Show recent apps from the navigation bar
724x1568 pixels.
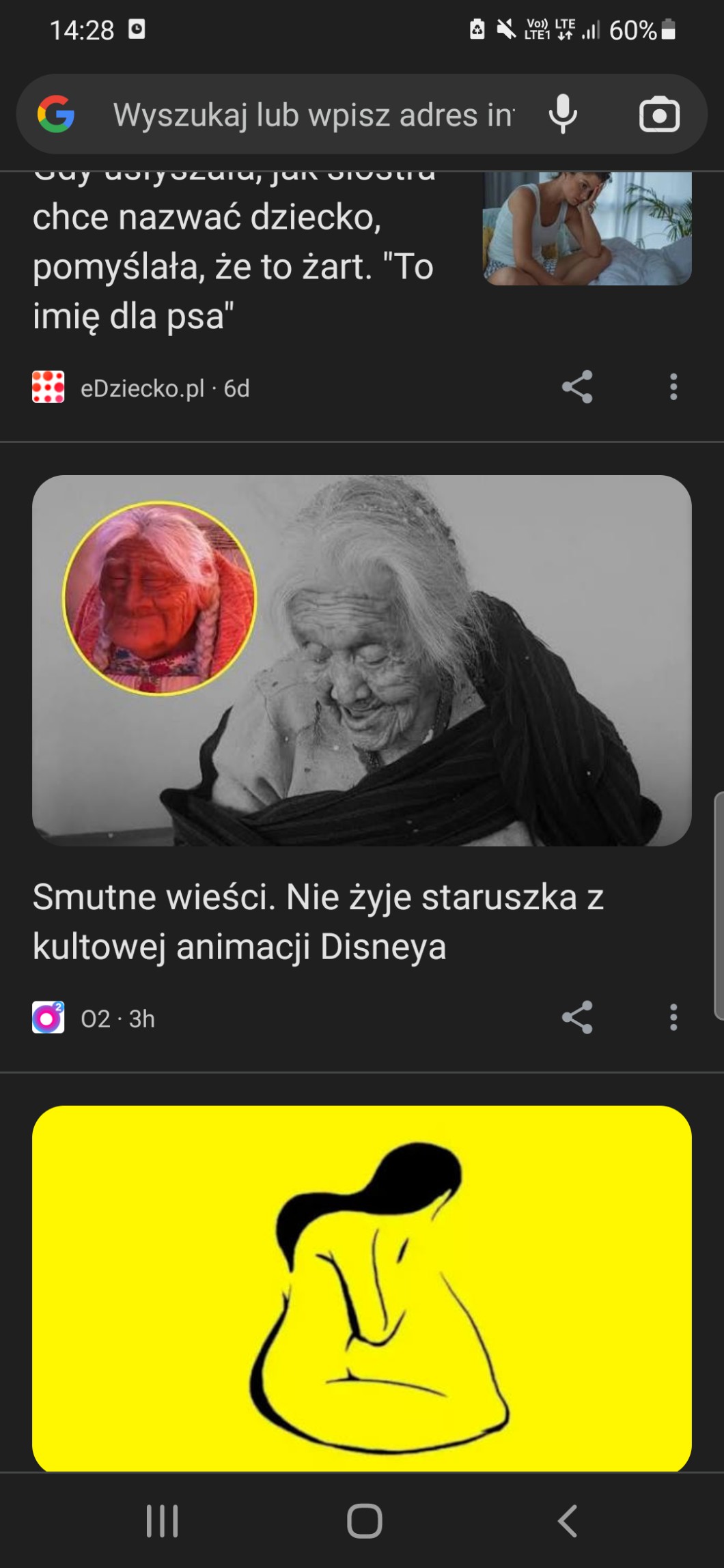[x=162, y=1522]
